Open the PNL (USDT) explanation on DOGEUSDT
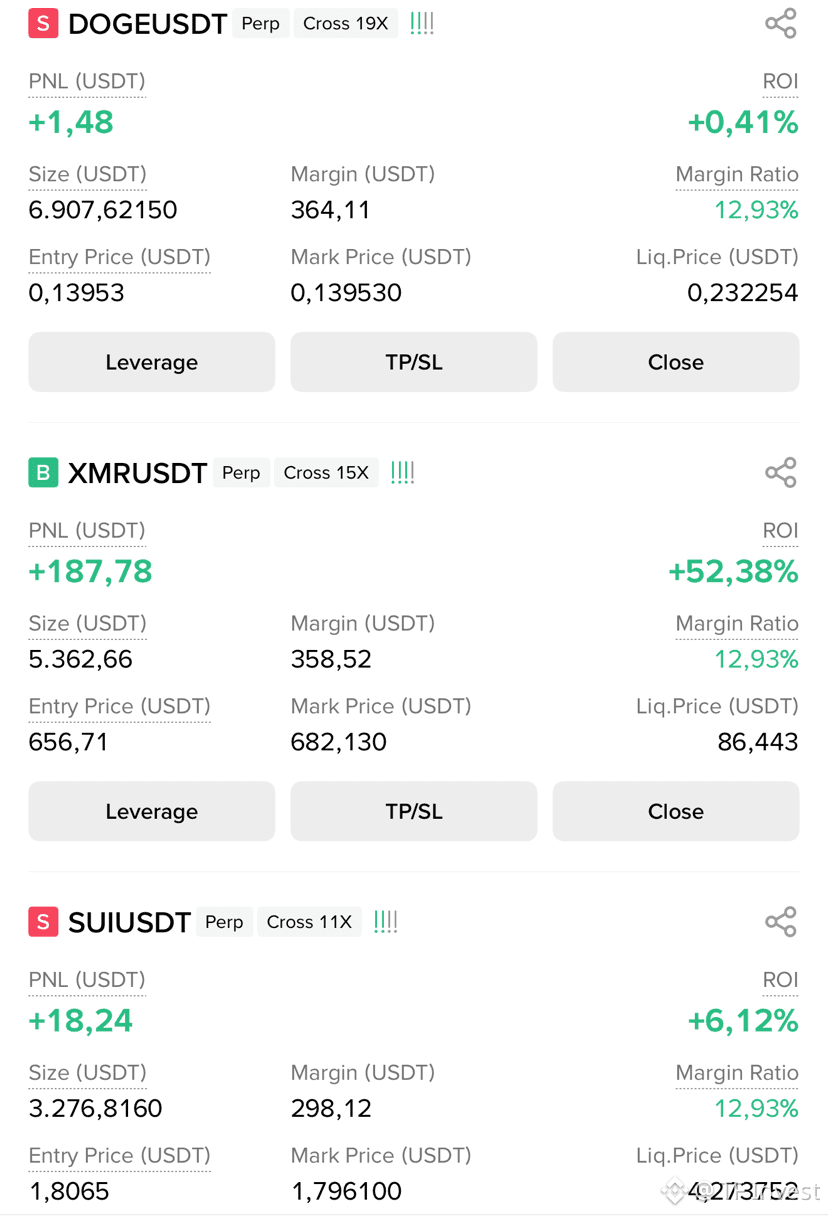Screen dimensions: 828x1216 (86, 81)
